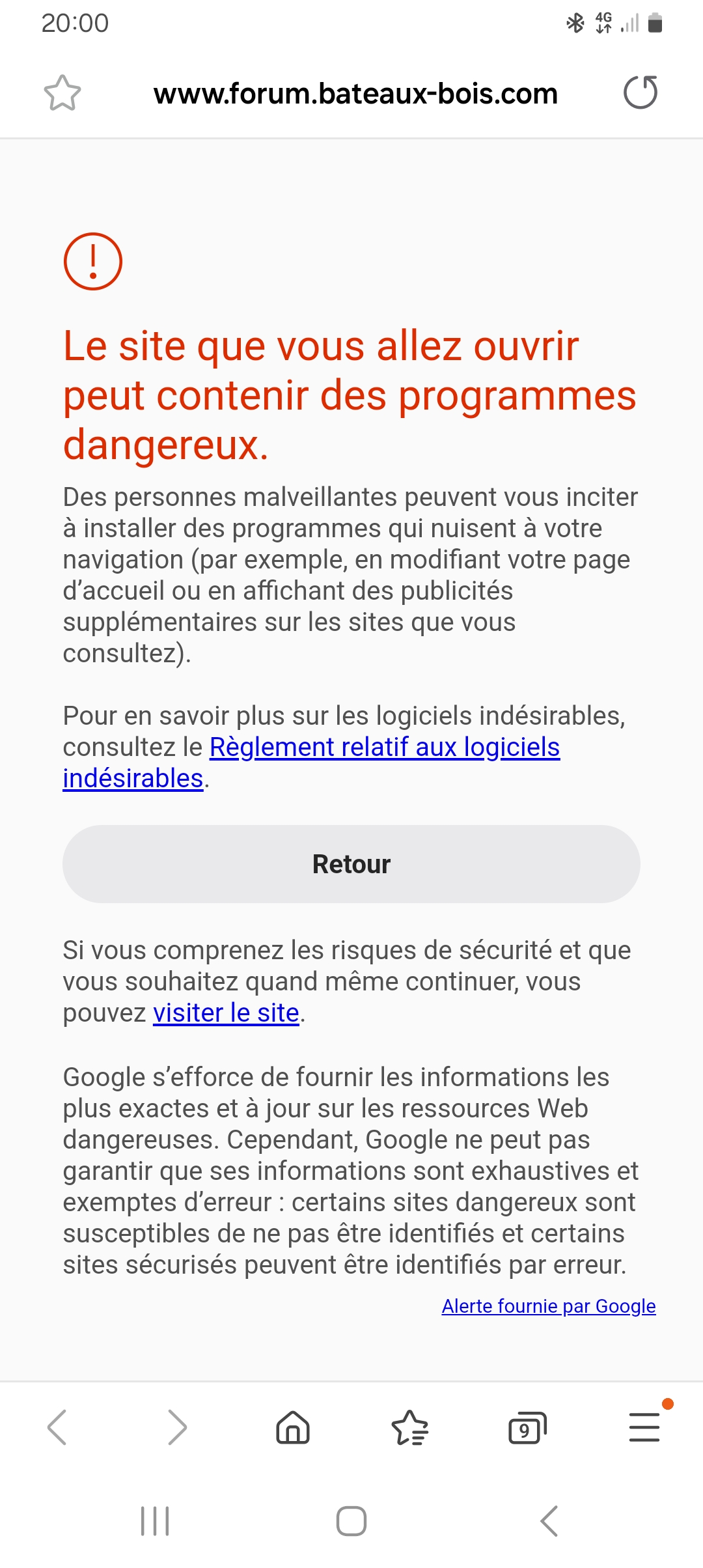
Task: Open the Règlement relatif aux logiciels indésirables link
Action: [x=384, y=748]
